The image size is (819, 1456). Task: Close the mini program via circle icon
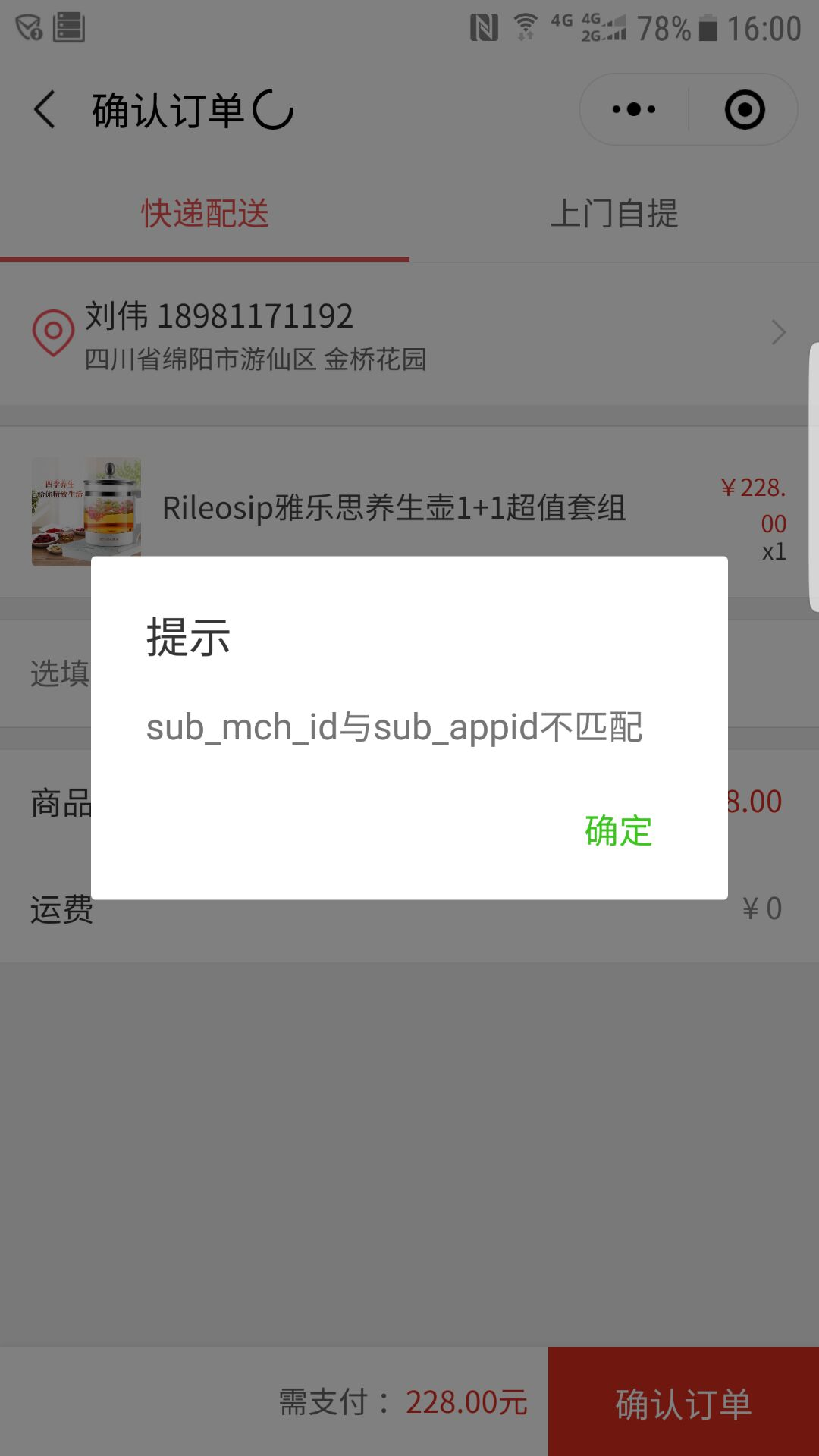745,110
